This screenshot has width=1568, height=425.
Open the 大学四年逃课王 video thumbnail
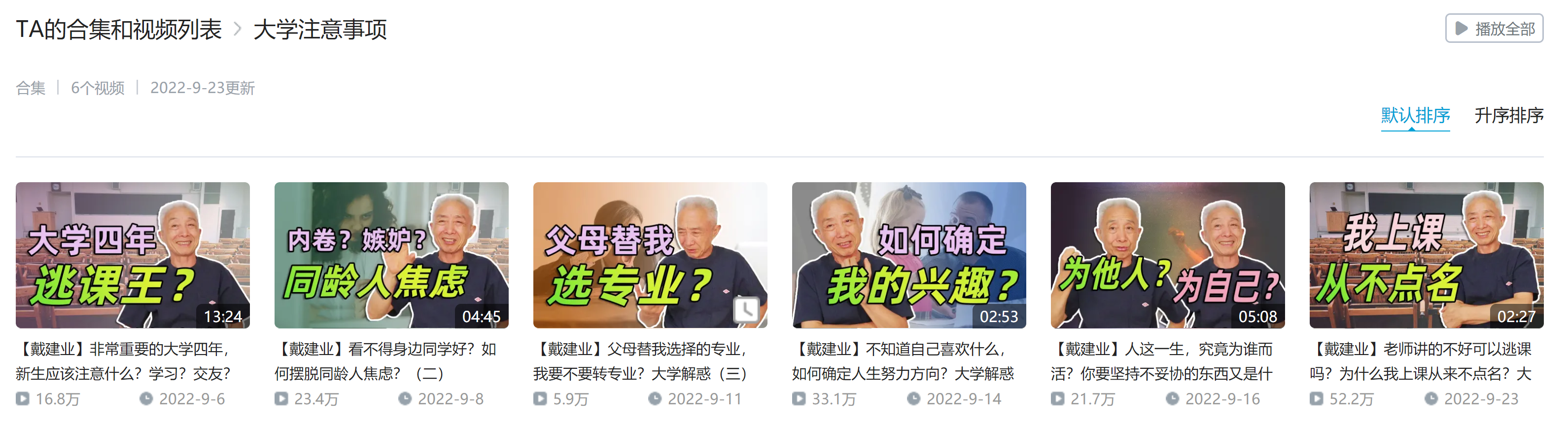[133, 255]
